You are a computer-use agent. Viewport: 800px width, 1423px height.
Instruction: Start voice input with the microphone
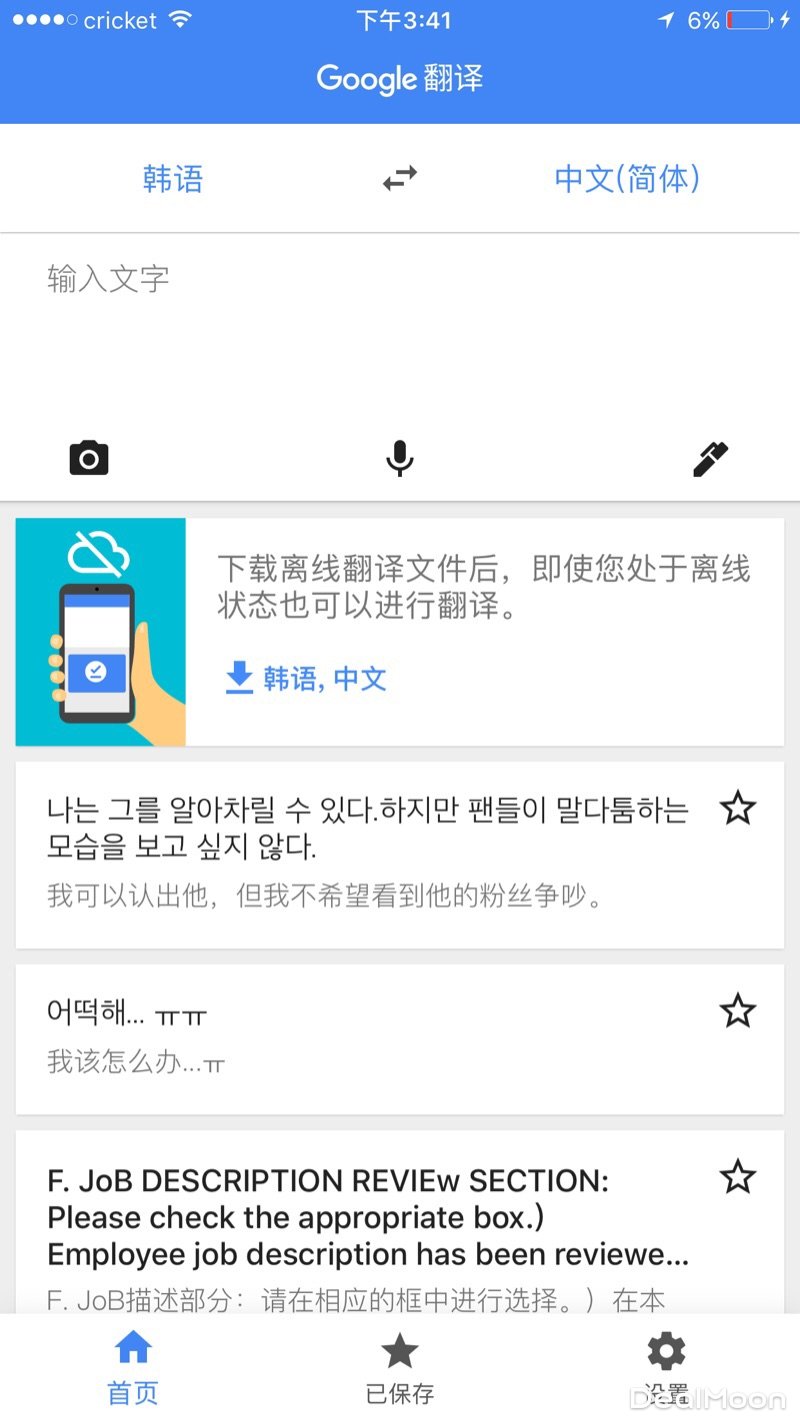point(399,459)
